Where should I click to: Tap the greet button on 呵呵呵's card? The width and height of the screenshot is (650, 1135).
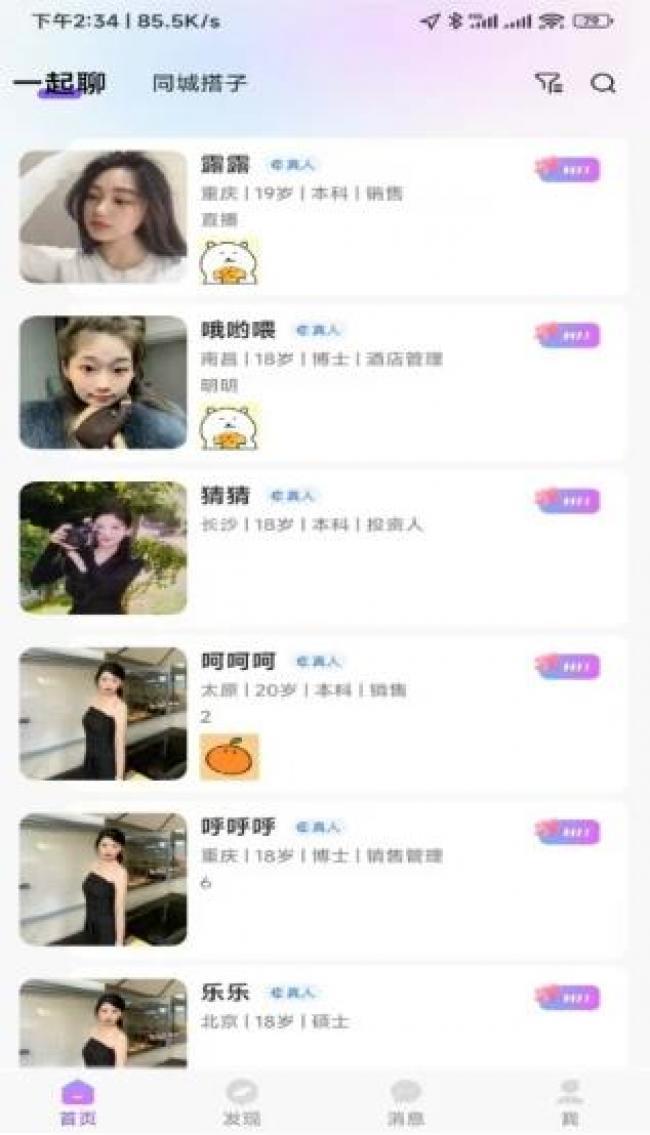click(569, 667)
